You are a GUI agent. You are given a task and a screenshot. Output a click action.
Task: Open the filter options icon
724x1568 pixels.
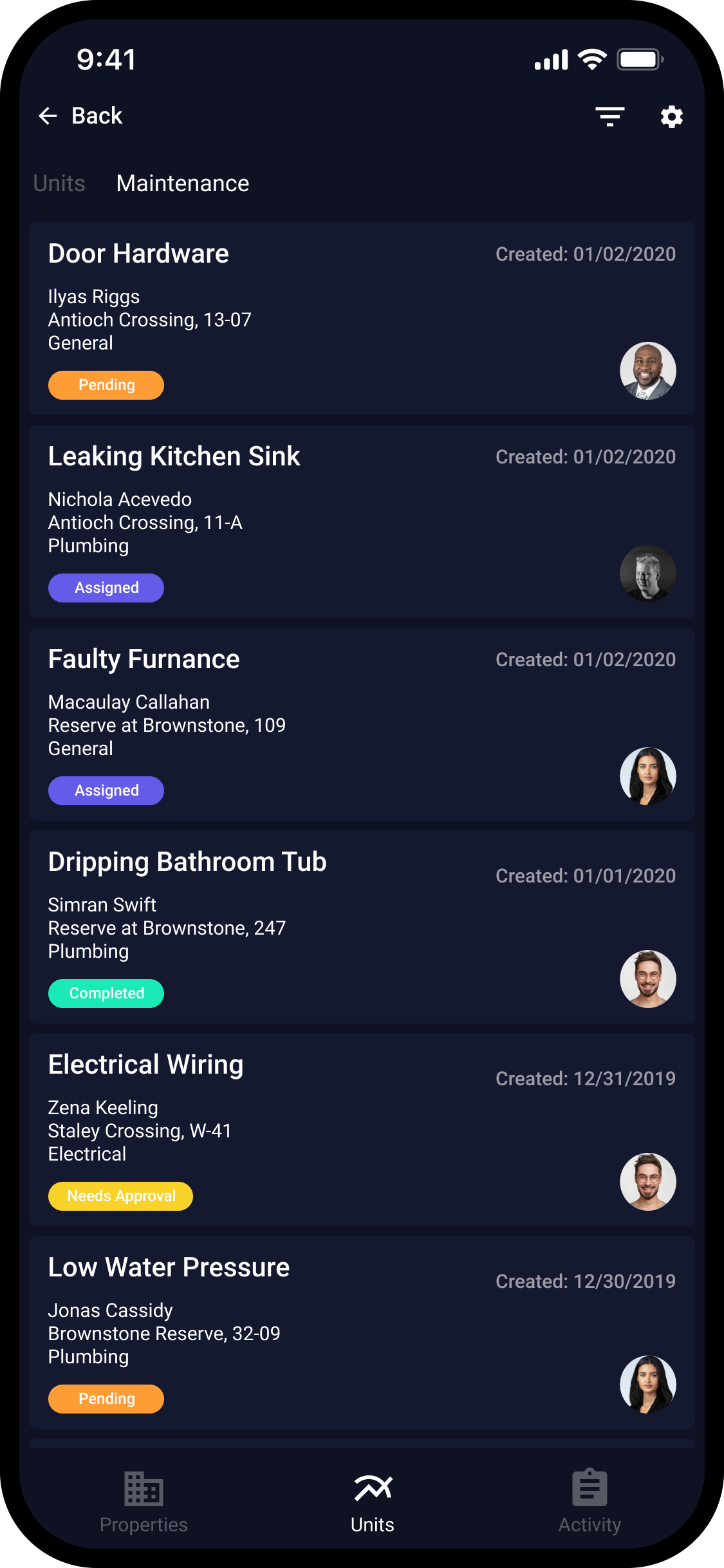609,117
